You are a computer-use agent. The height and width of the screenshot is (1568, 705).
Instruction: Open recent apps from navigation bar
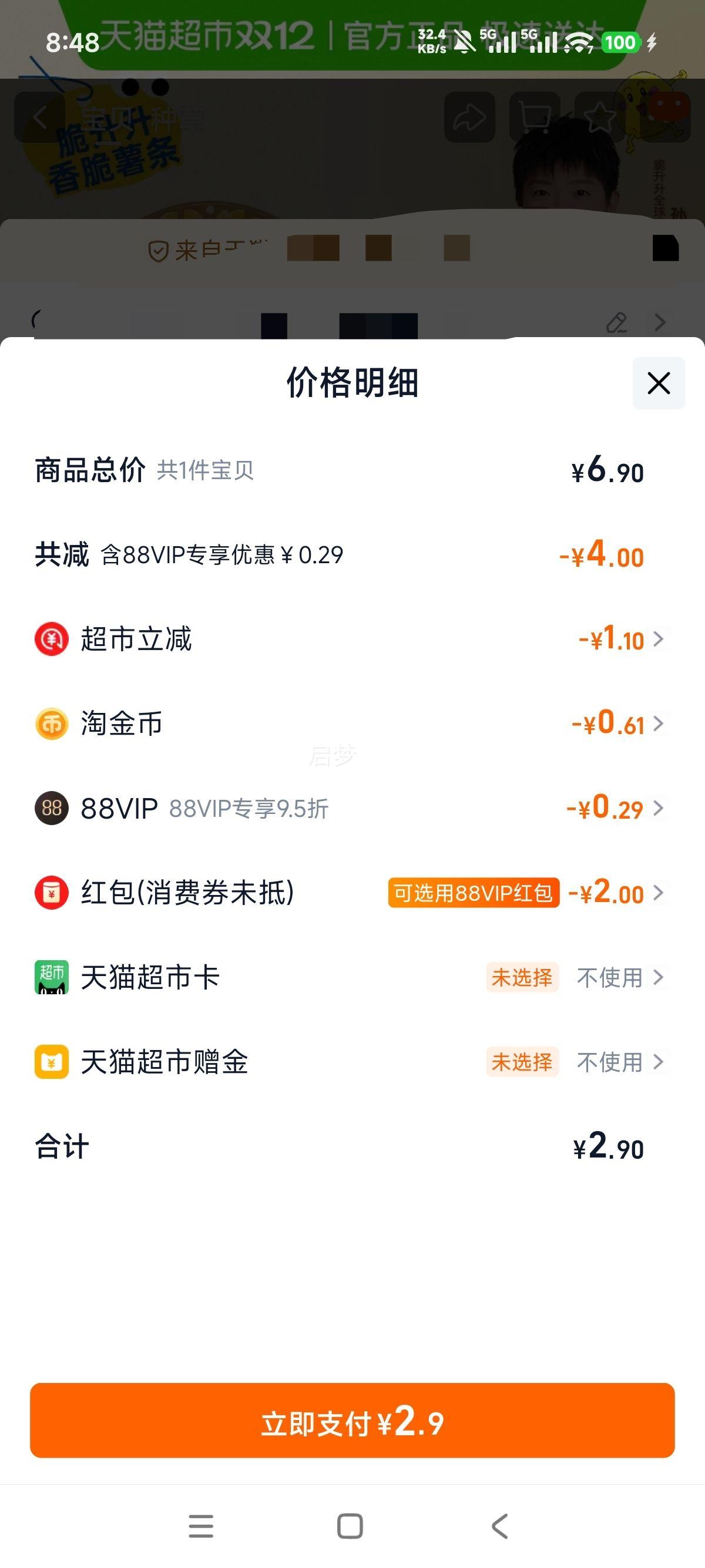201,1526
